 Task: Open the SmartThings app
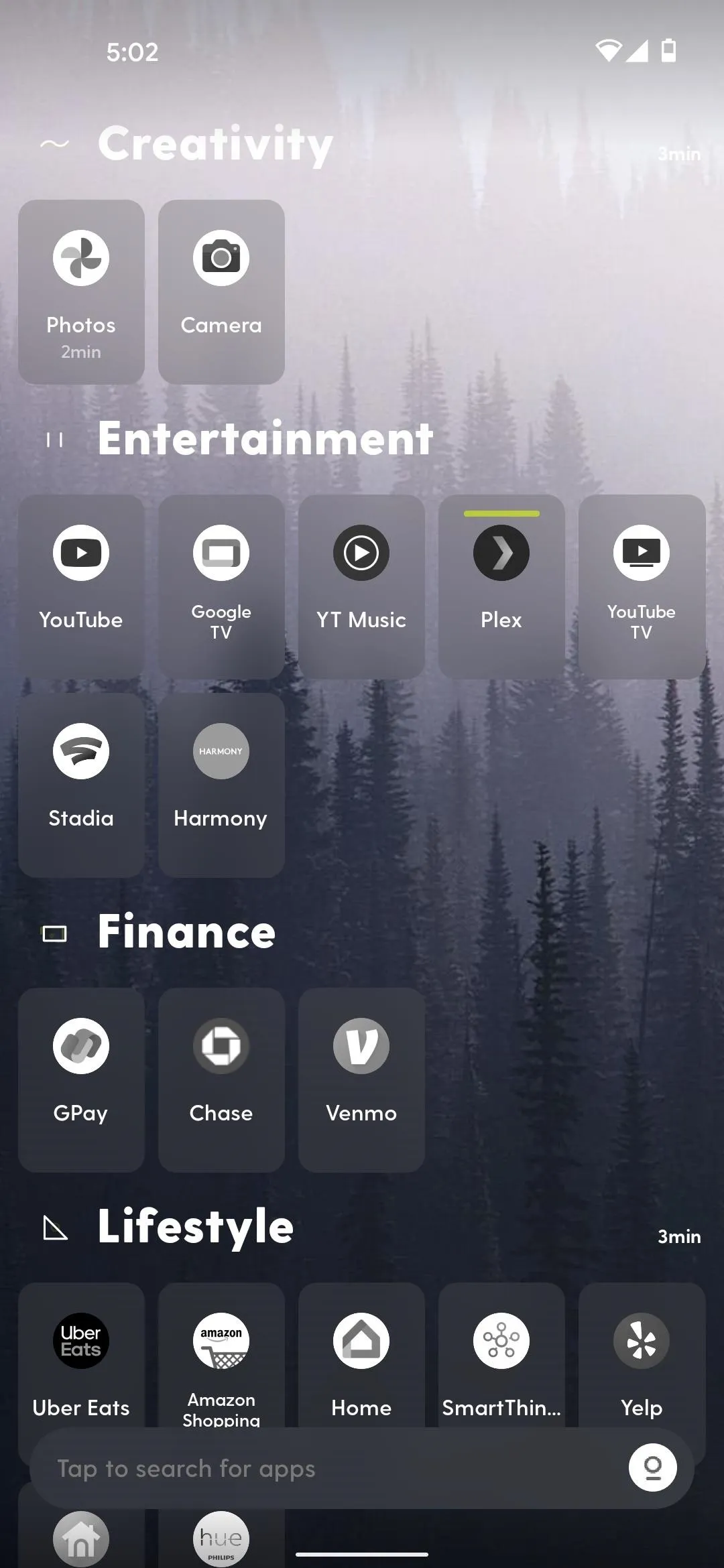(x=501, y=1360)
